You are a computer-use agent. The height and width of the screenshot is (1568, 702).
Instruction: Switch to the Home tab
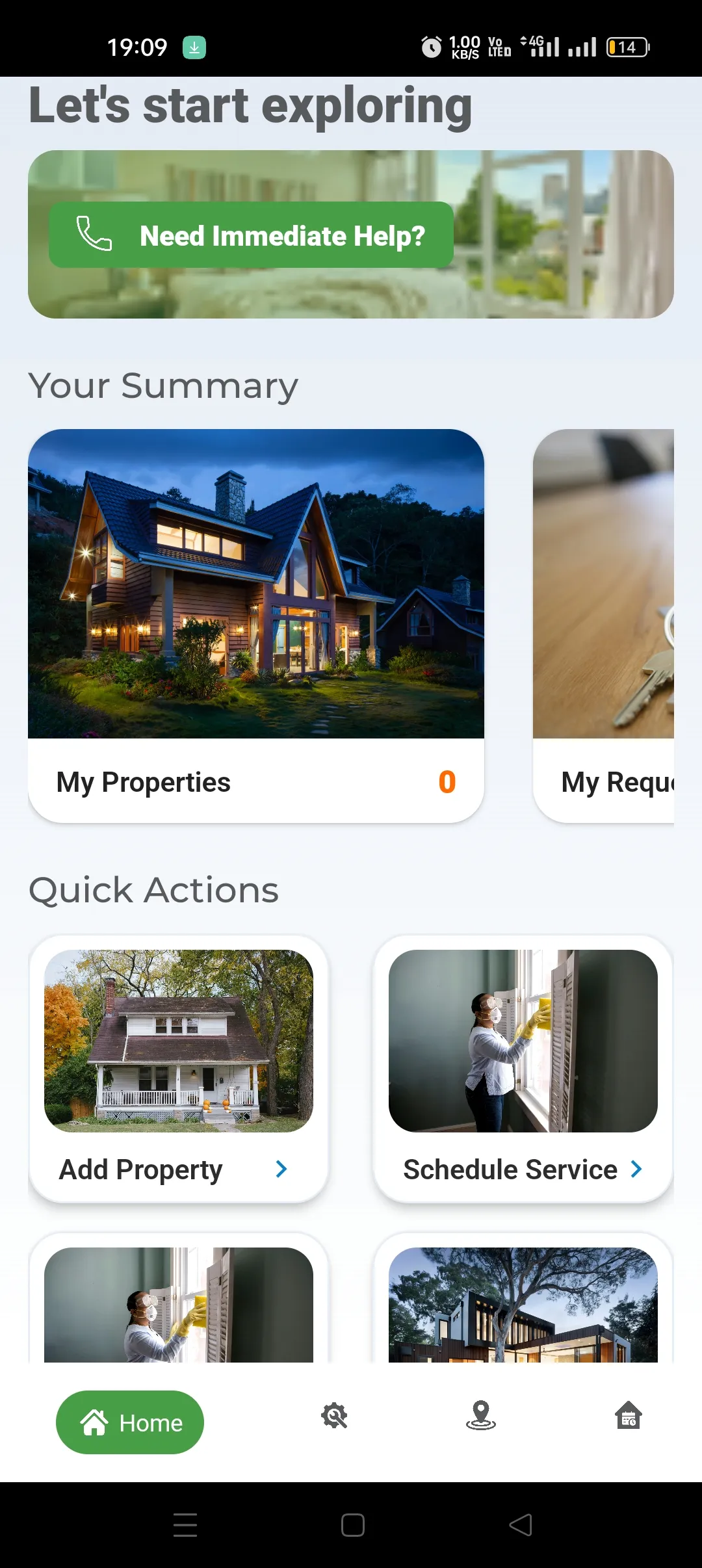coord(130,1422)
